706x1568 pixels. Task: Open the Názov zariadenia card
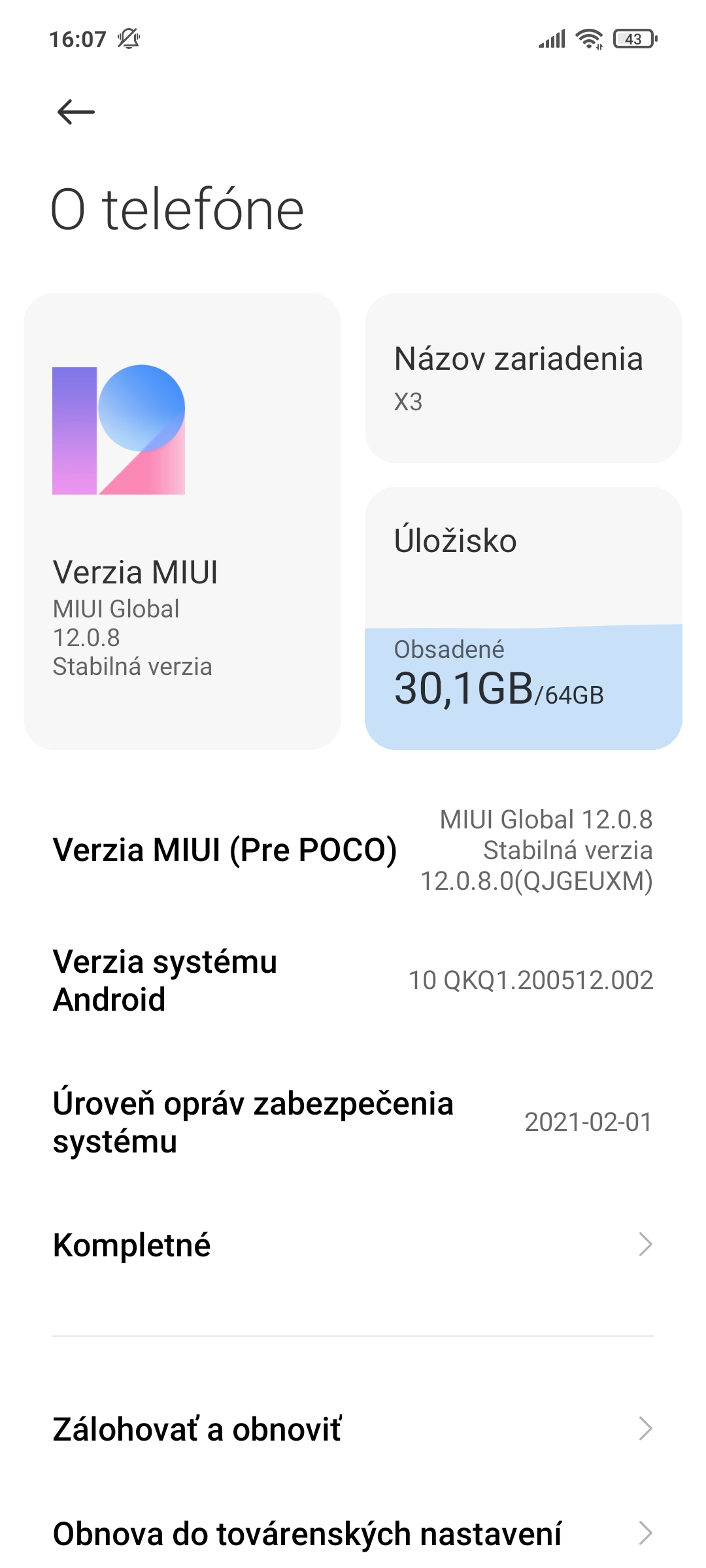524,378
